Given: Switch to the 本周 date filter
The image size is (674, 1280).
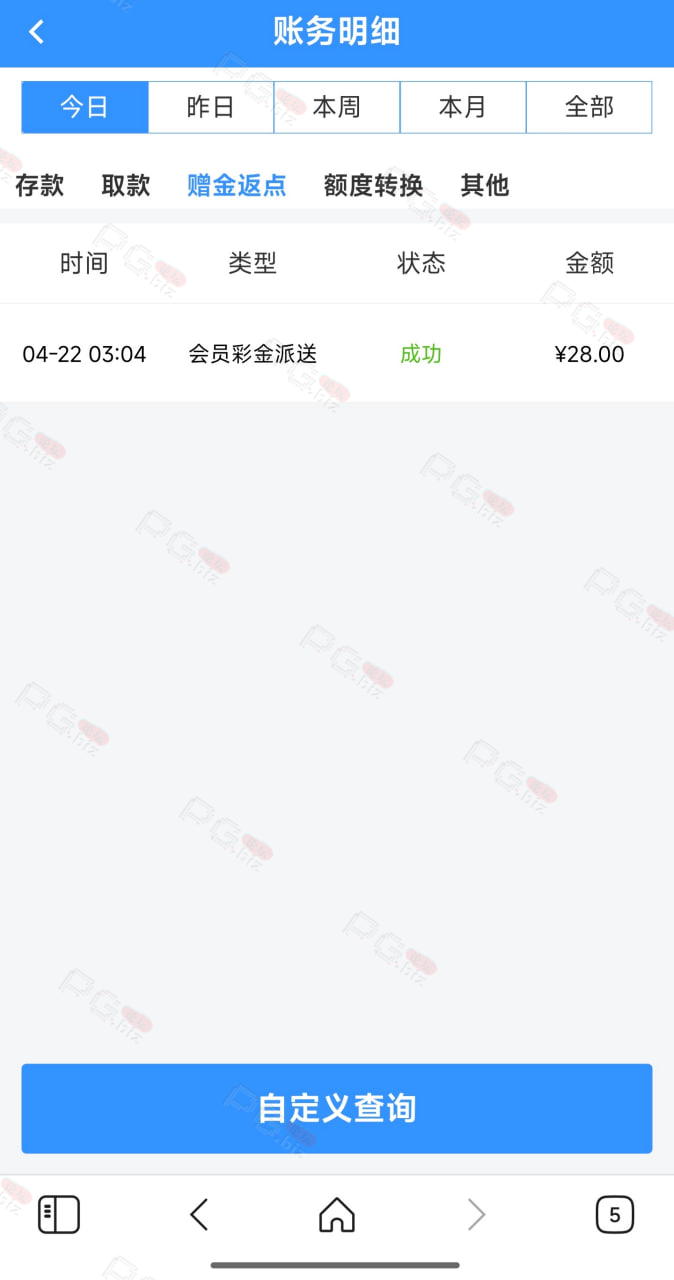Looking at the screenshot, I should pos(337,107).
